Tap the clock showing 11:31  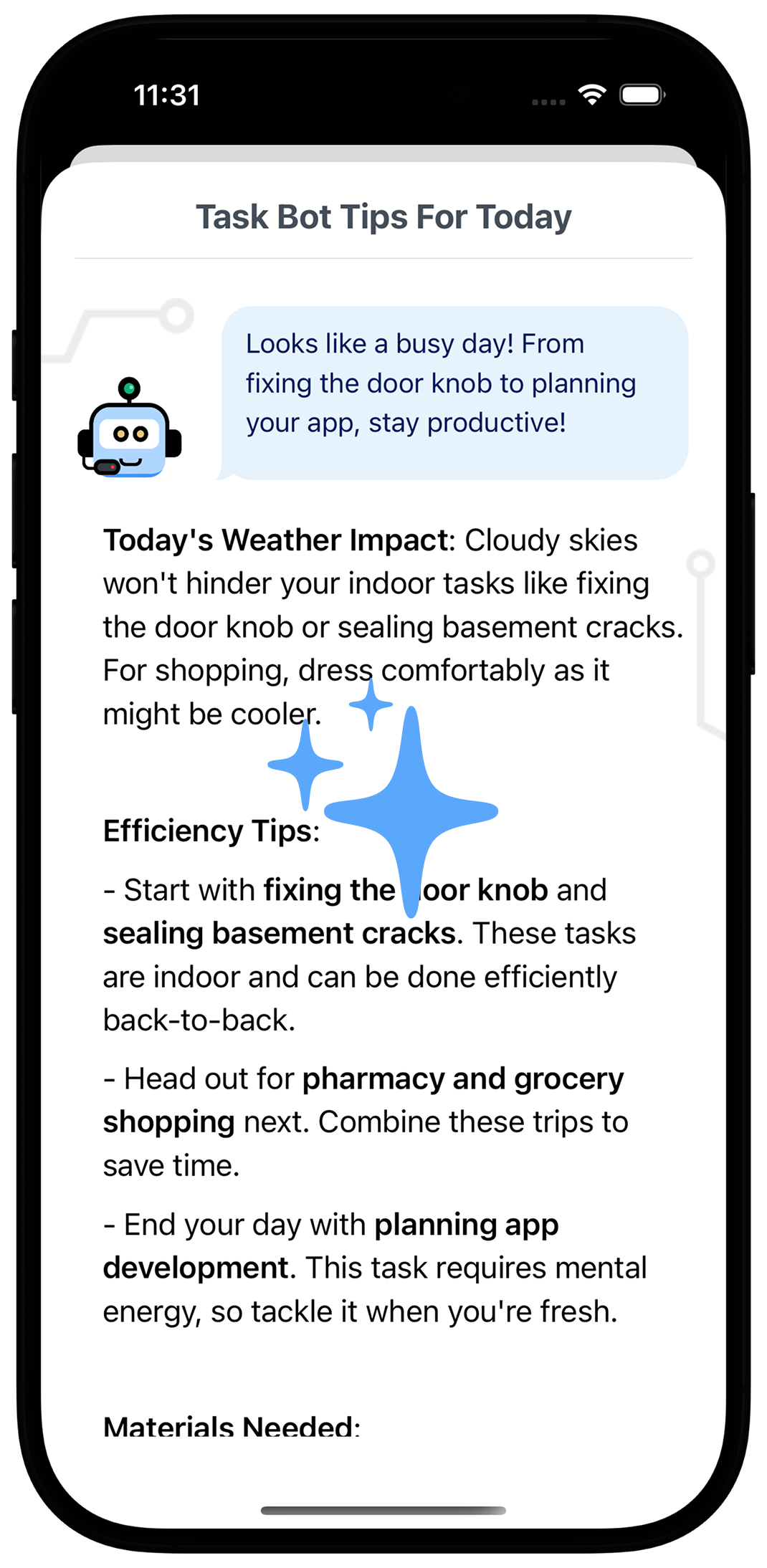pos(167,94)
